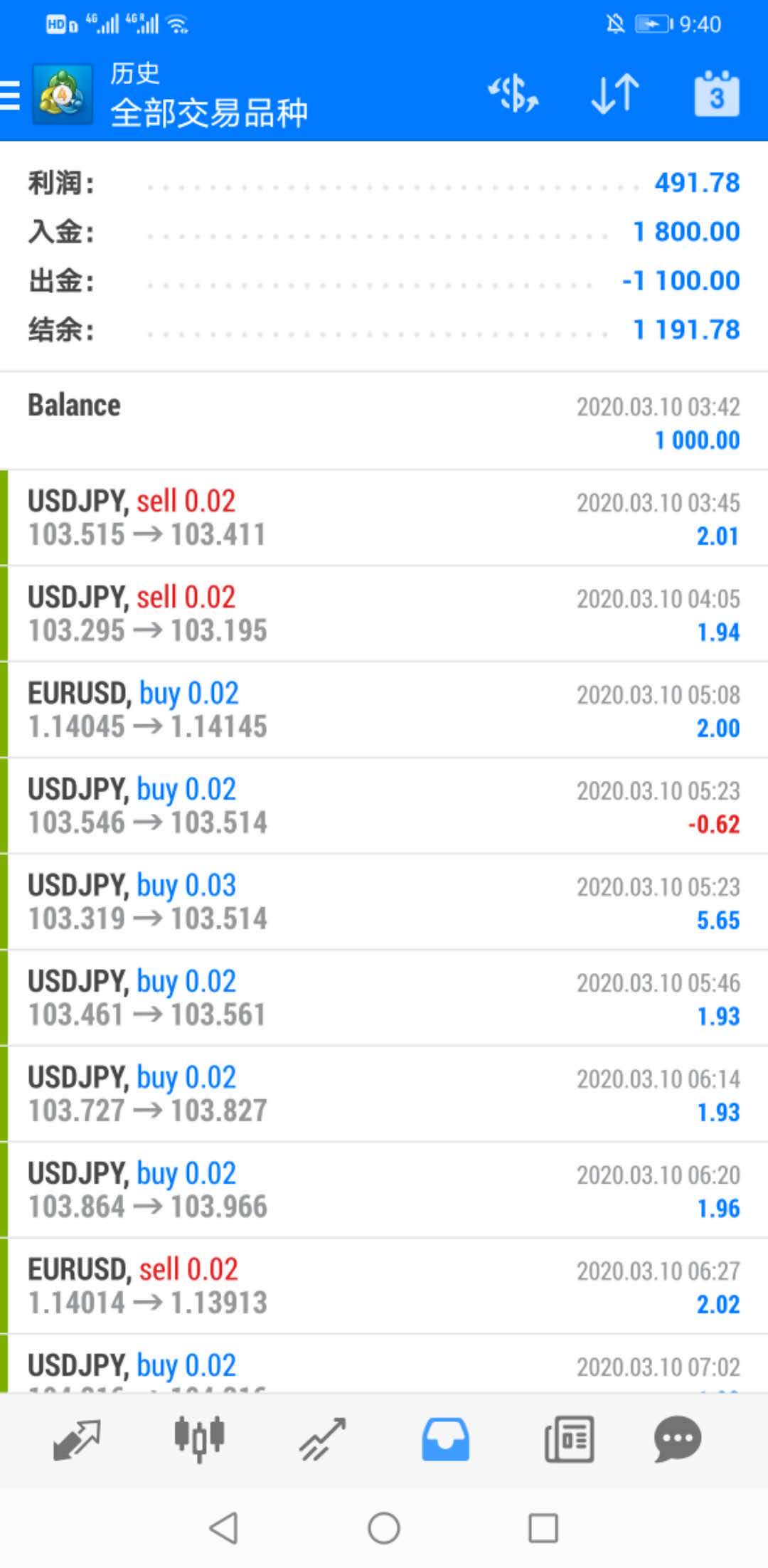Screen dimensions: 768x1568
Task: Switch to the Trade tab
Action: coord(323,1439)
